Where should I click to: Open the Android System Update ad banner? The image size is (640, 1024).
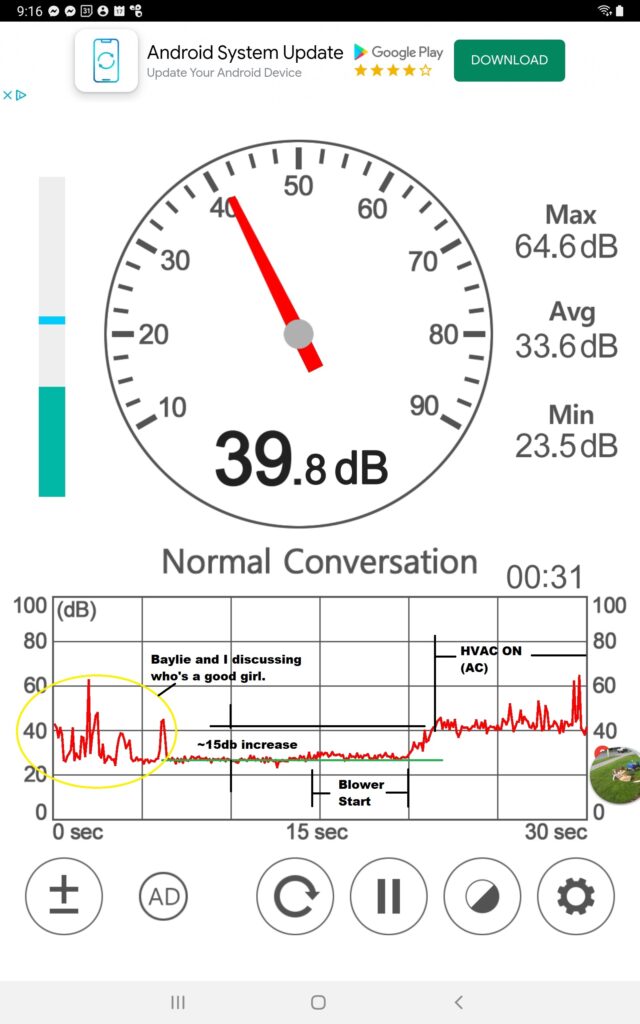click(x=245, y=60)
